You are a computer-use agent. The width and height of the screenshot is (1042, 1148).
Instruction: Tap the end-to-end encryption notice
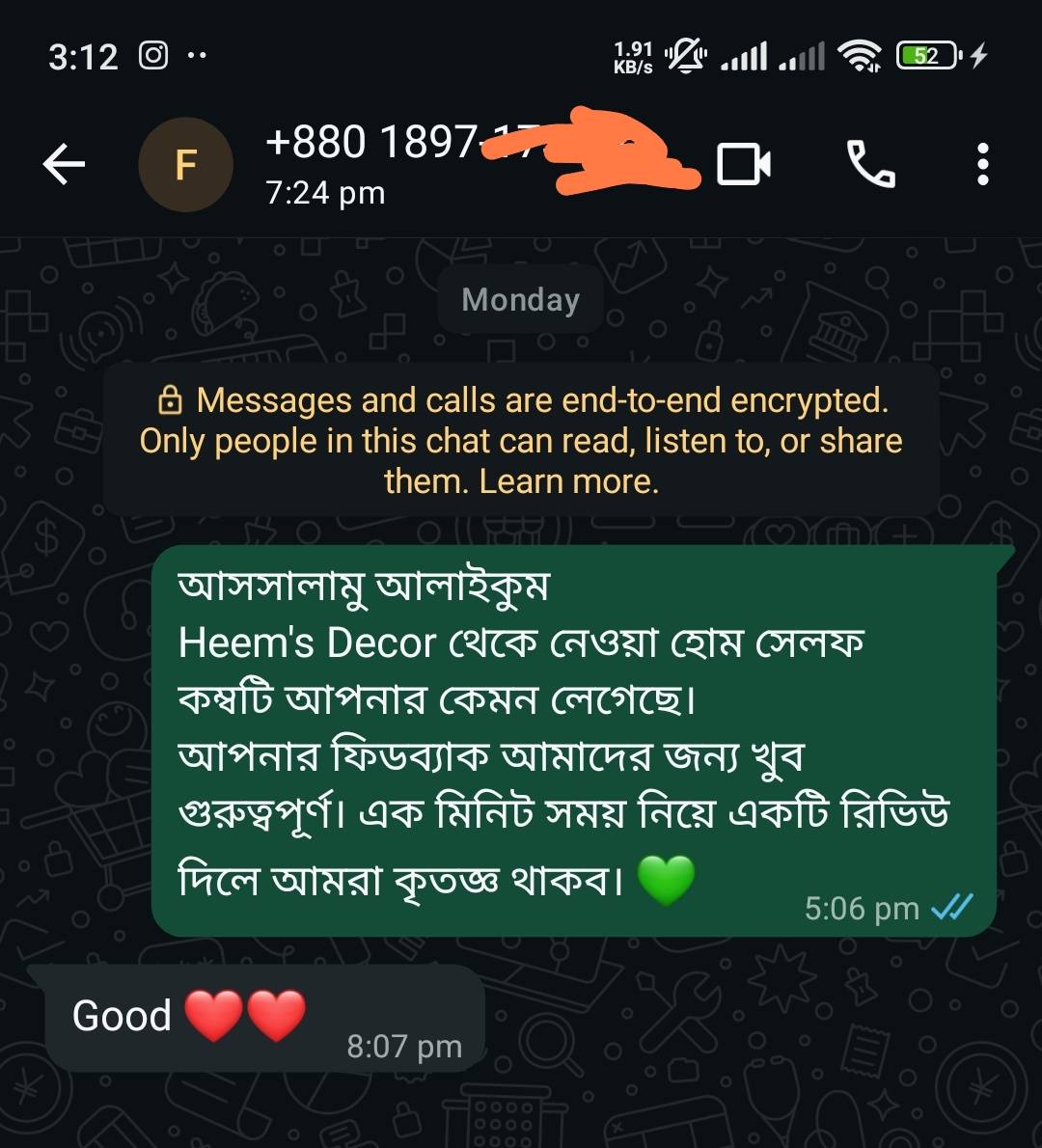[521, 440]
